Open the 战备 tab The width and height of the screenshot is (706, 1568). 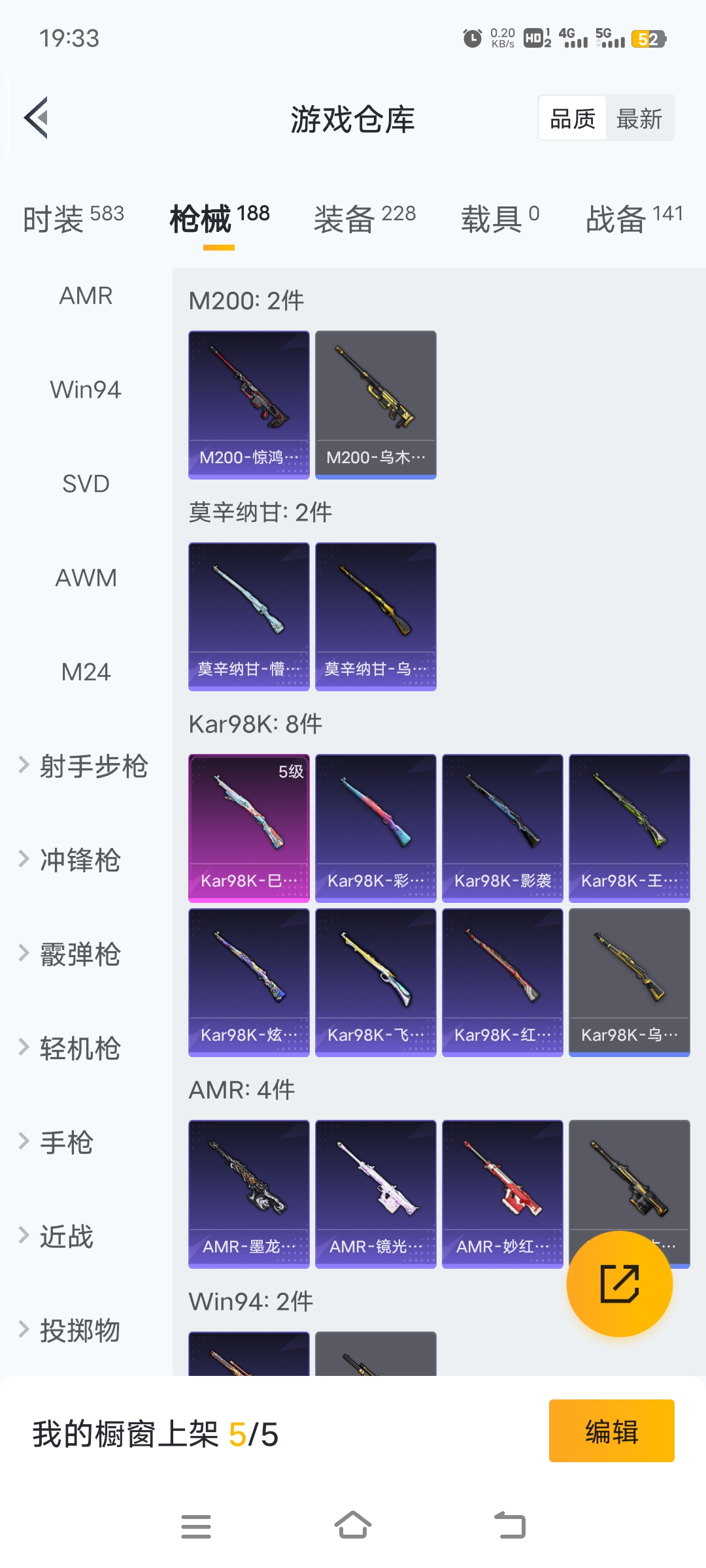(x=633, y=219)
